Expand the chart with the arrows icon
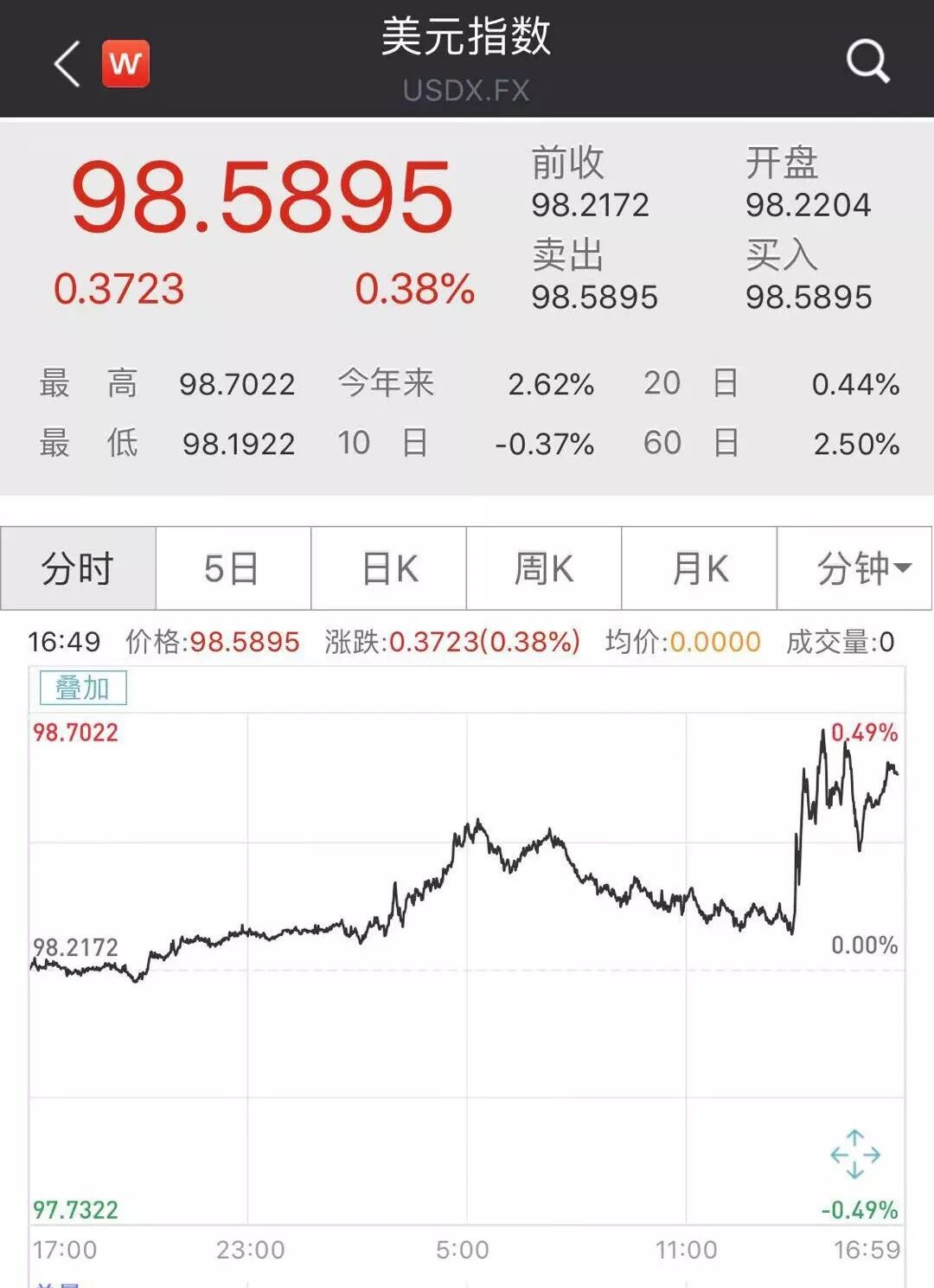The image size is (934, 1288). coord(855,1154)
